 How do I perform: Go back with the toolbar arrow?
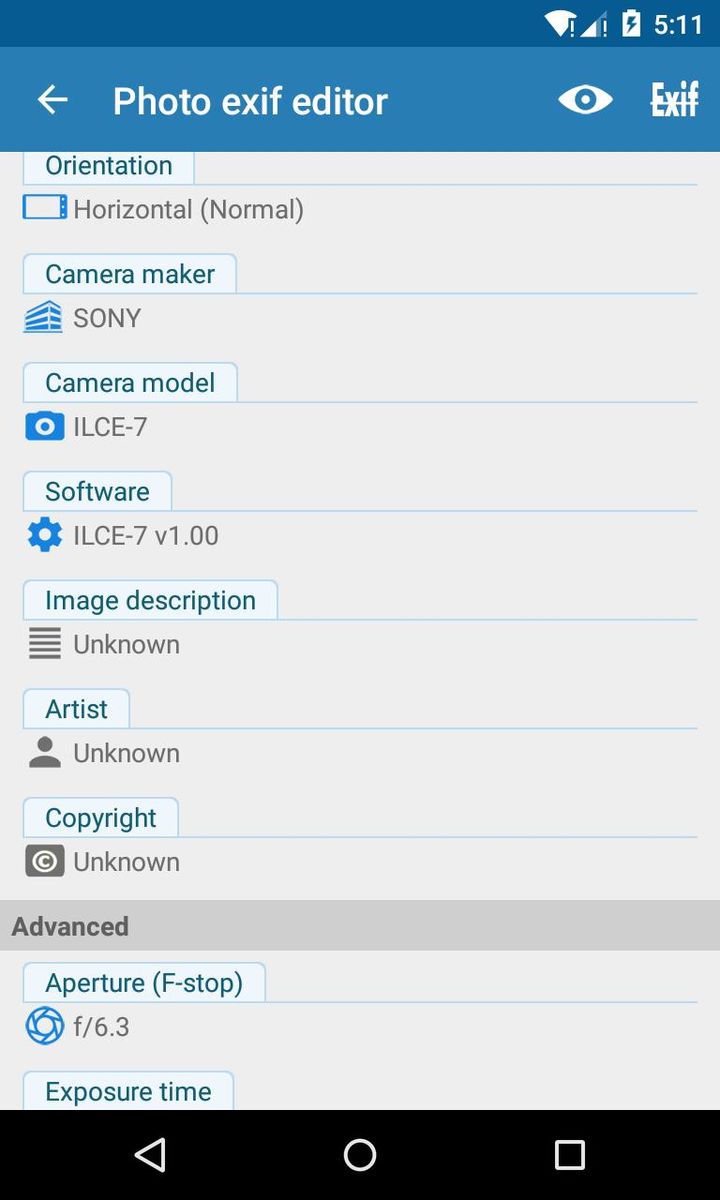(52, 99)
